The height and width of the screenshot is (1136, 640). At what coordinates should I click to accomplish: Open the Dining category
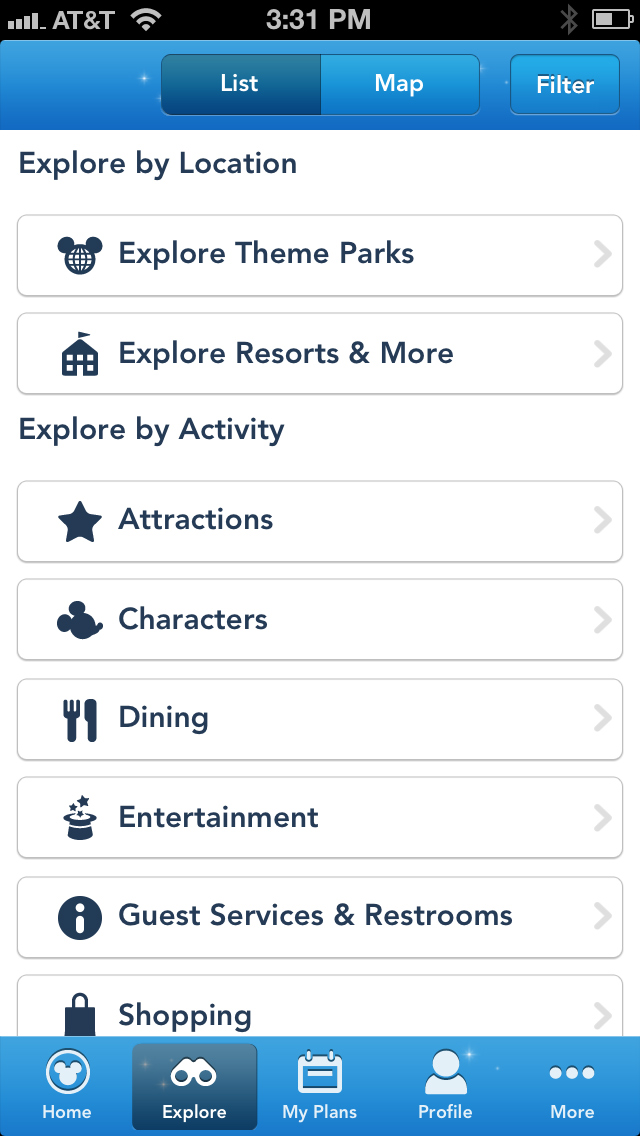coord(320,719)
